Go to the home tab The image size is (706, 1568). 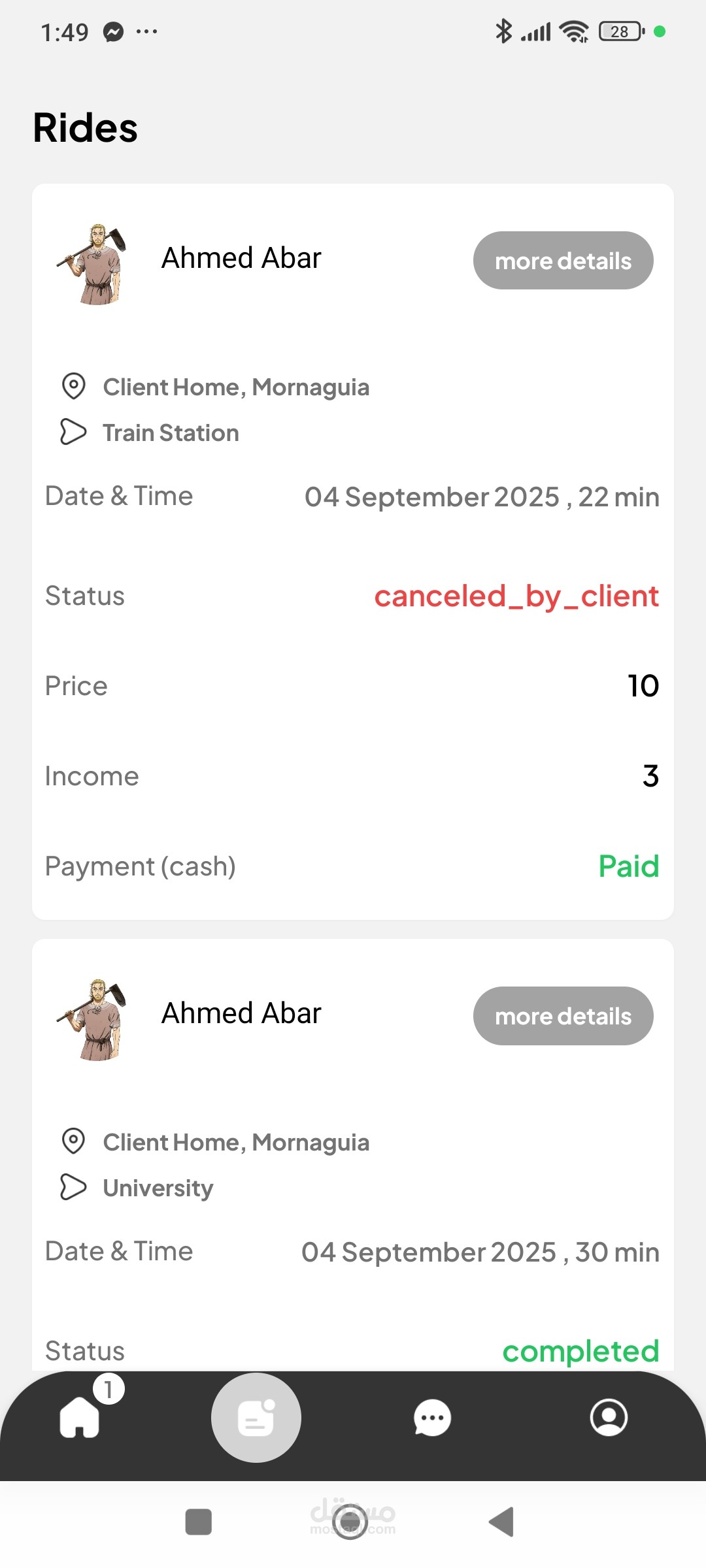80,1417
